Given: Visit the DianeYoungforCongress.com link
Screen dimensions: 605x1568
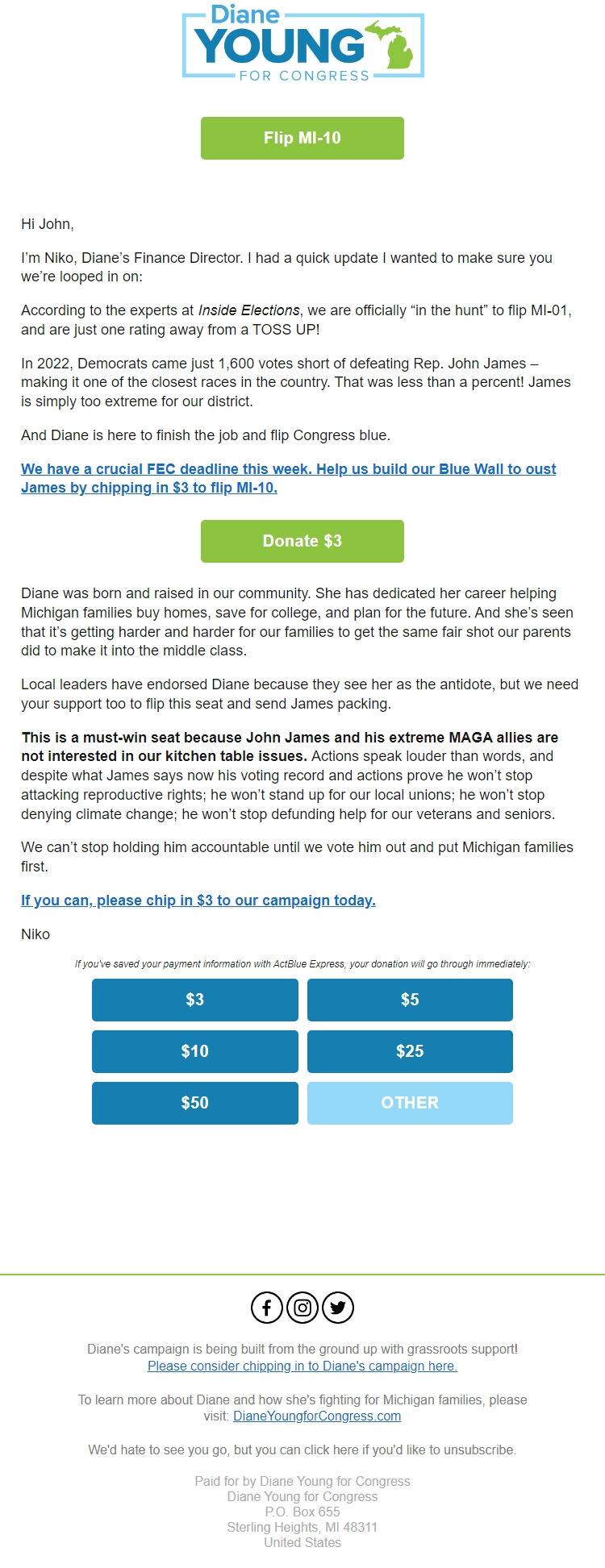Looking at the screenshot, I should coord(318,1416).
